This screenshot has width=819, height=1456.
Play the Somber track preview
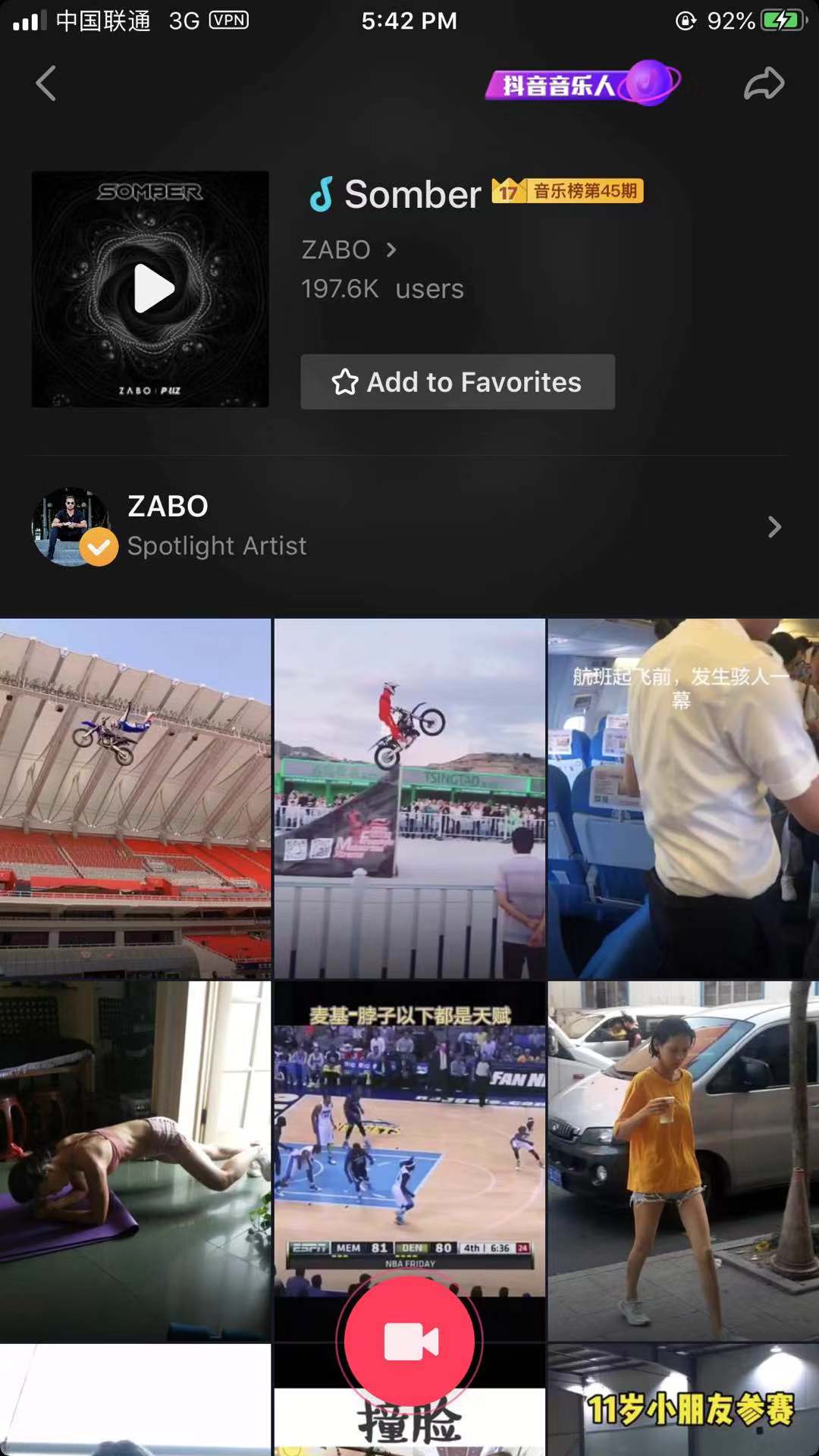151,289
